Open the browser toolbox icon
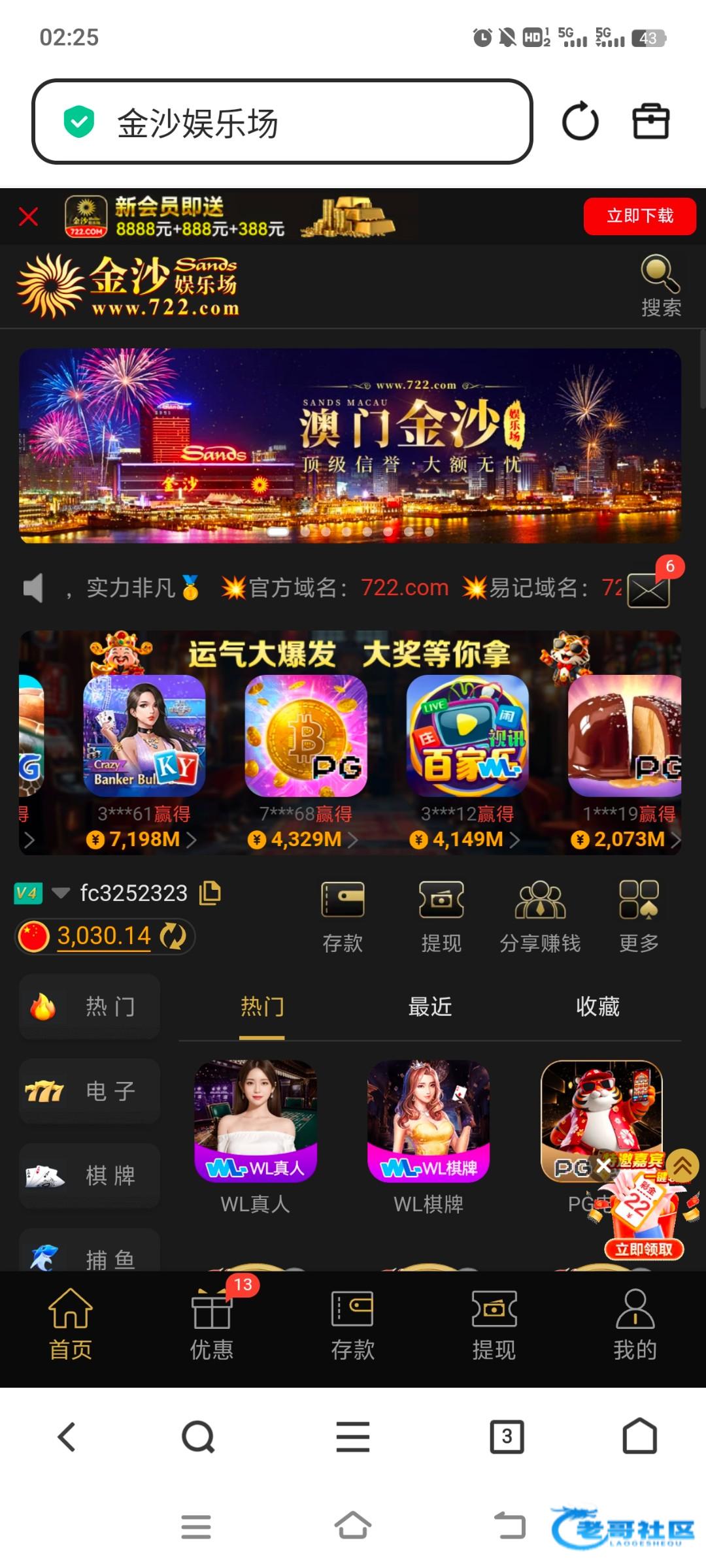 pos(650,122)
